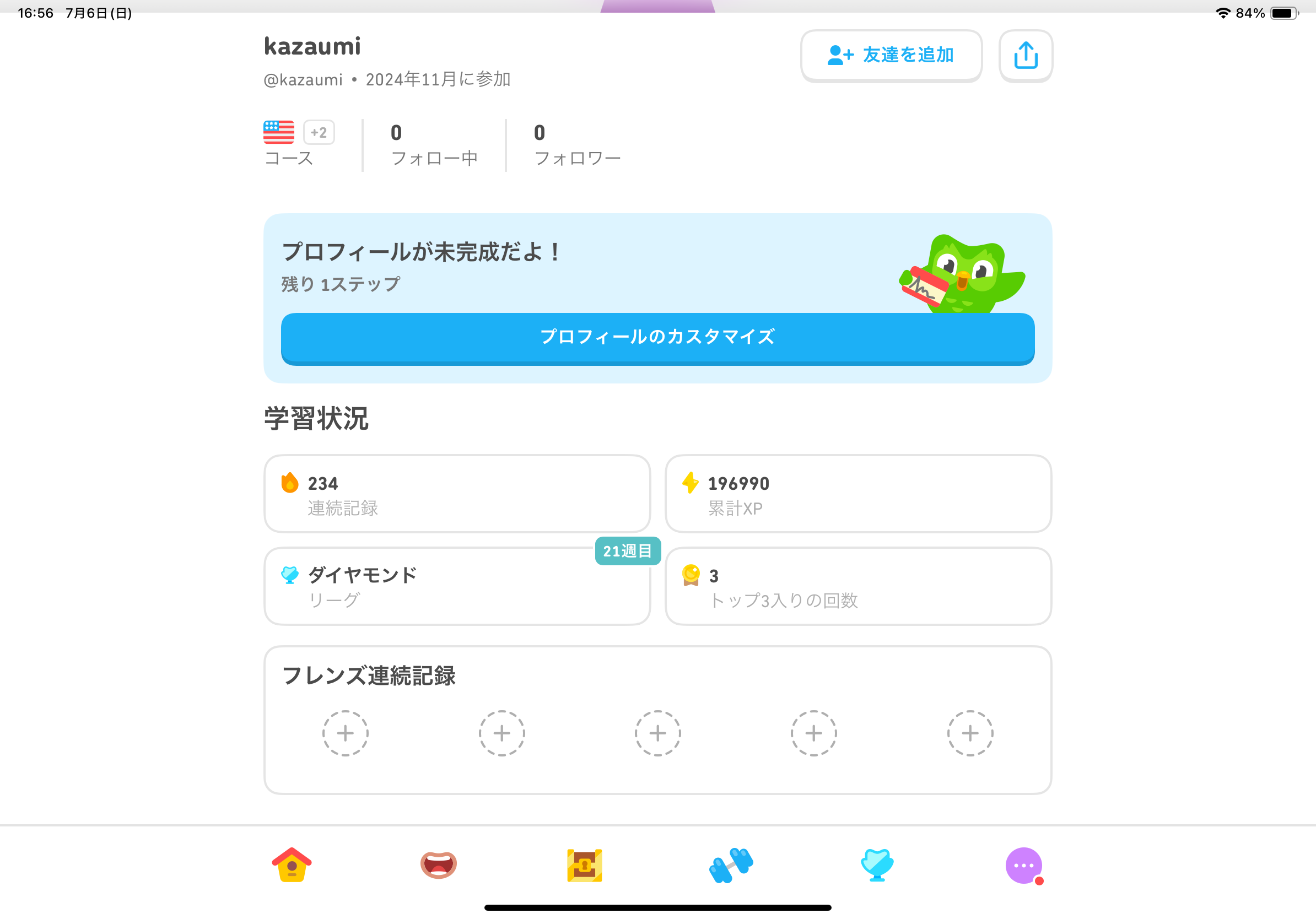1316x919 pixels.
Task: Switch to the leagues trophy tab
Action: tap(877, 864)
